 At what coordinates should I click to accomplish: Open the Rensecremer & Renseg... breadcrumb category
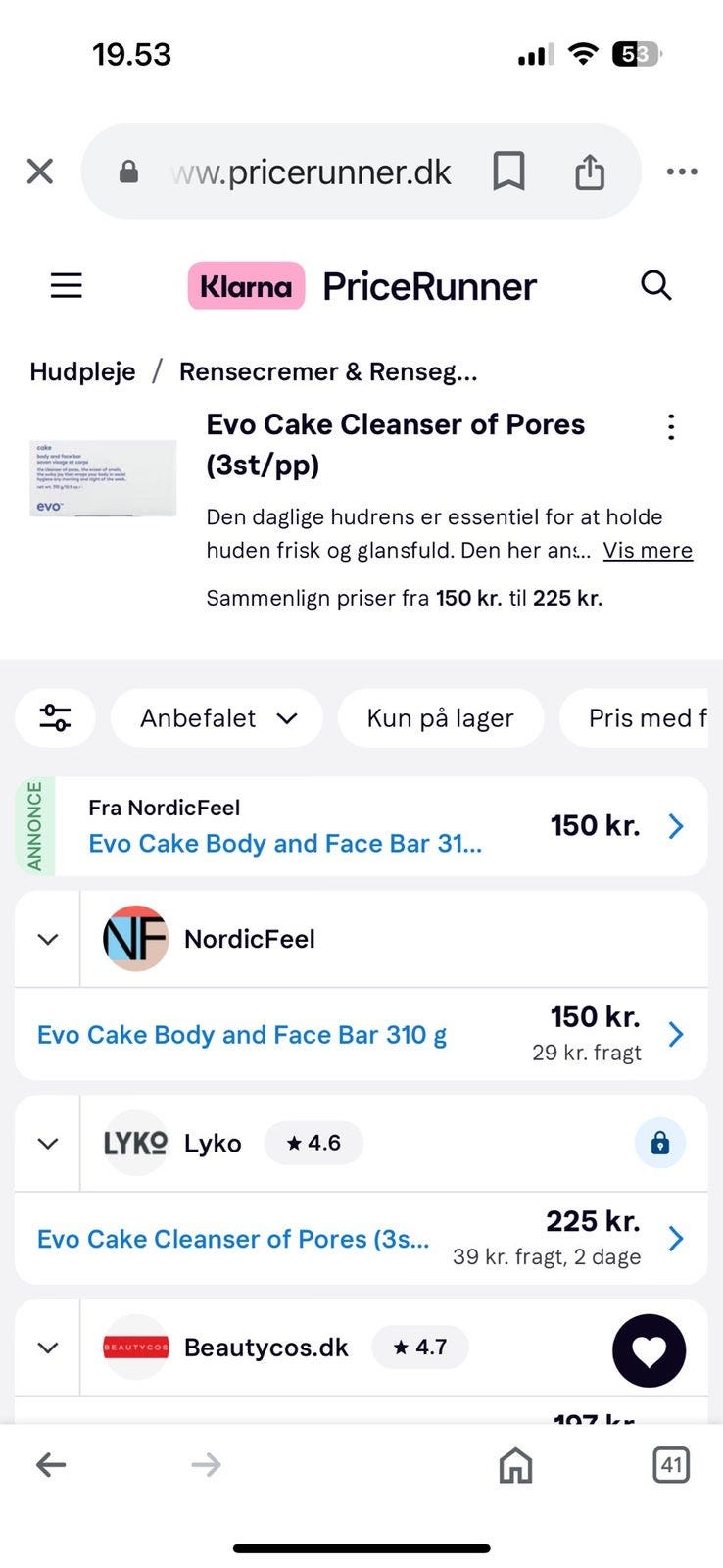click(328, 372)
